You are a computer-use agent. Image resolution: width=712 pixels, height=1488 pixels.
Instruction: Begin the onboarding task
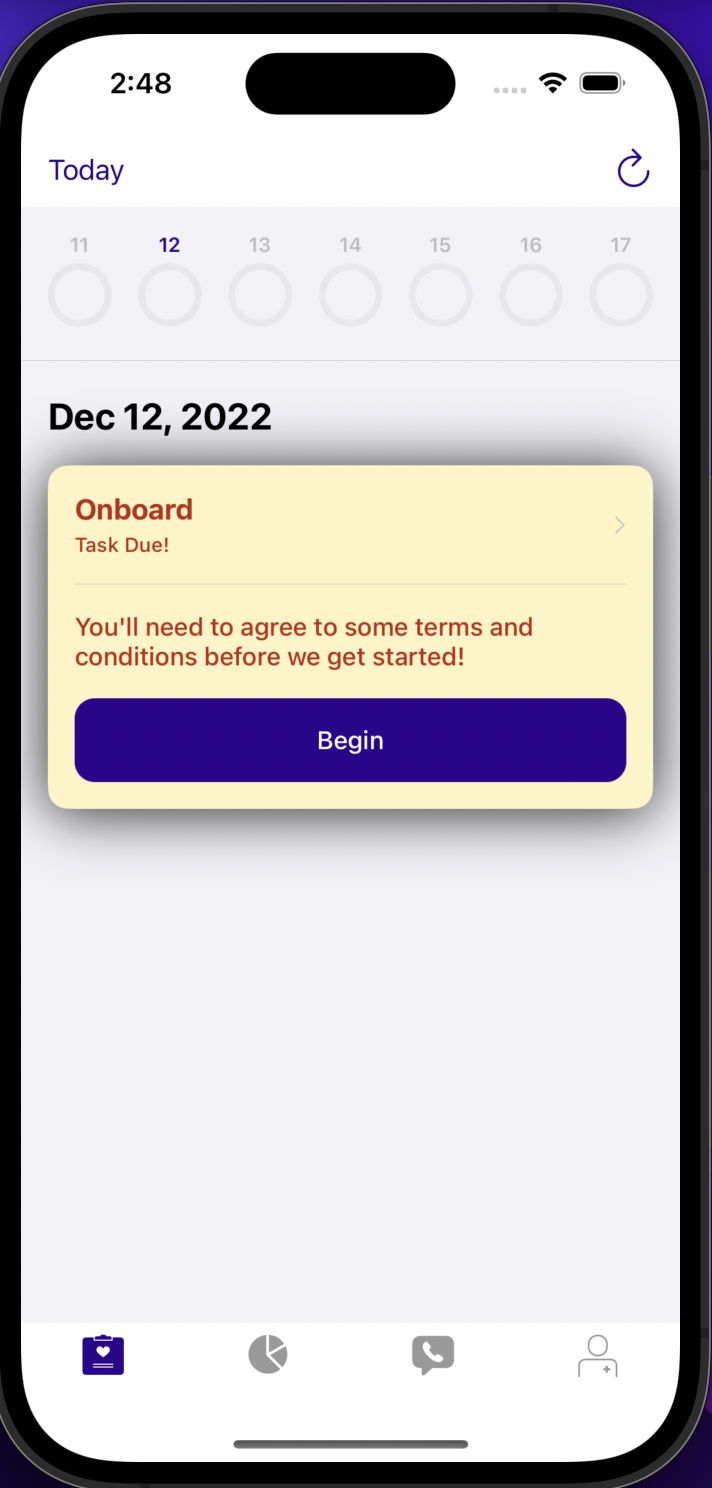(x=350, y=740)
